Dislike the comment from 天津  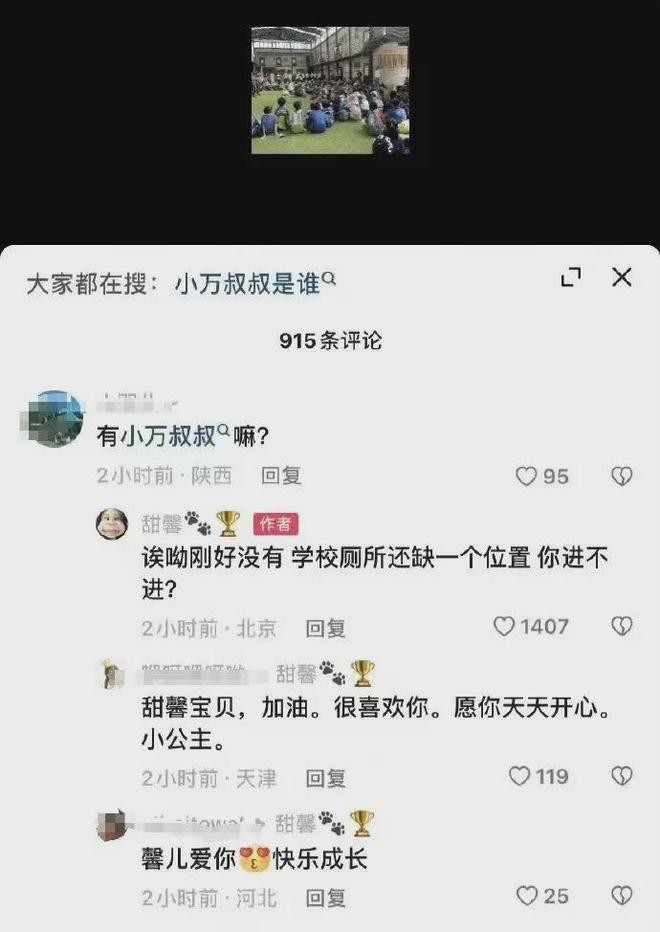tap(621, 776)
